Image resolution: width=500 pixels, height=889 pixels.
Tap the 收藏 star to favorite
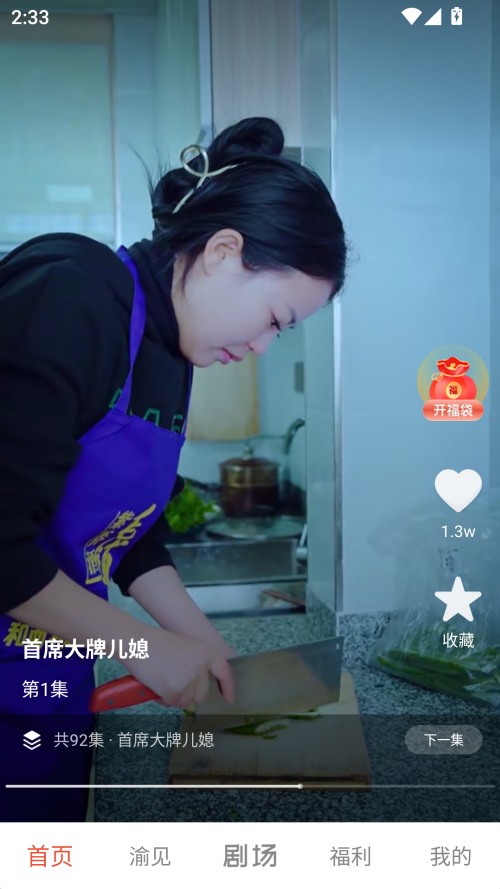pyautogui.click(x=458, y=600)
